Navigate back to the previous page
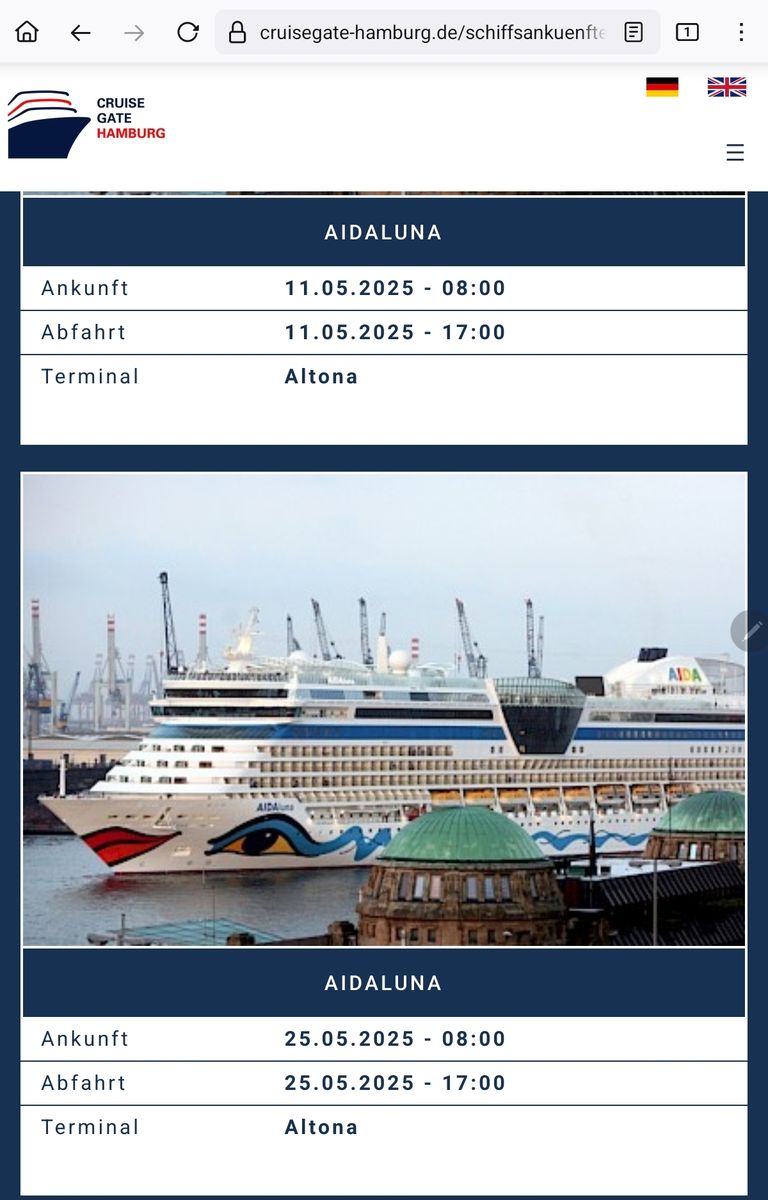Viewport: 768px width, 1200px height. click(x=80, y=32)
